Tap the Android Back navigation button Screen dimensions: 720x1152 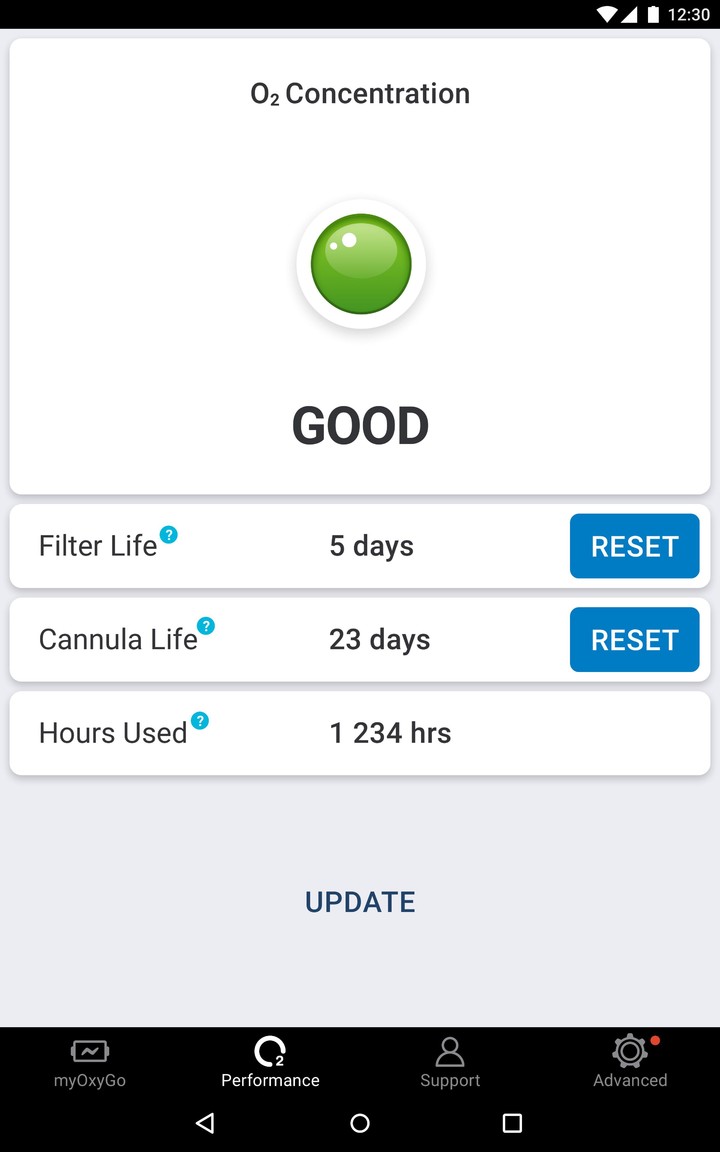204,1123
